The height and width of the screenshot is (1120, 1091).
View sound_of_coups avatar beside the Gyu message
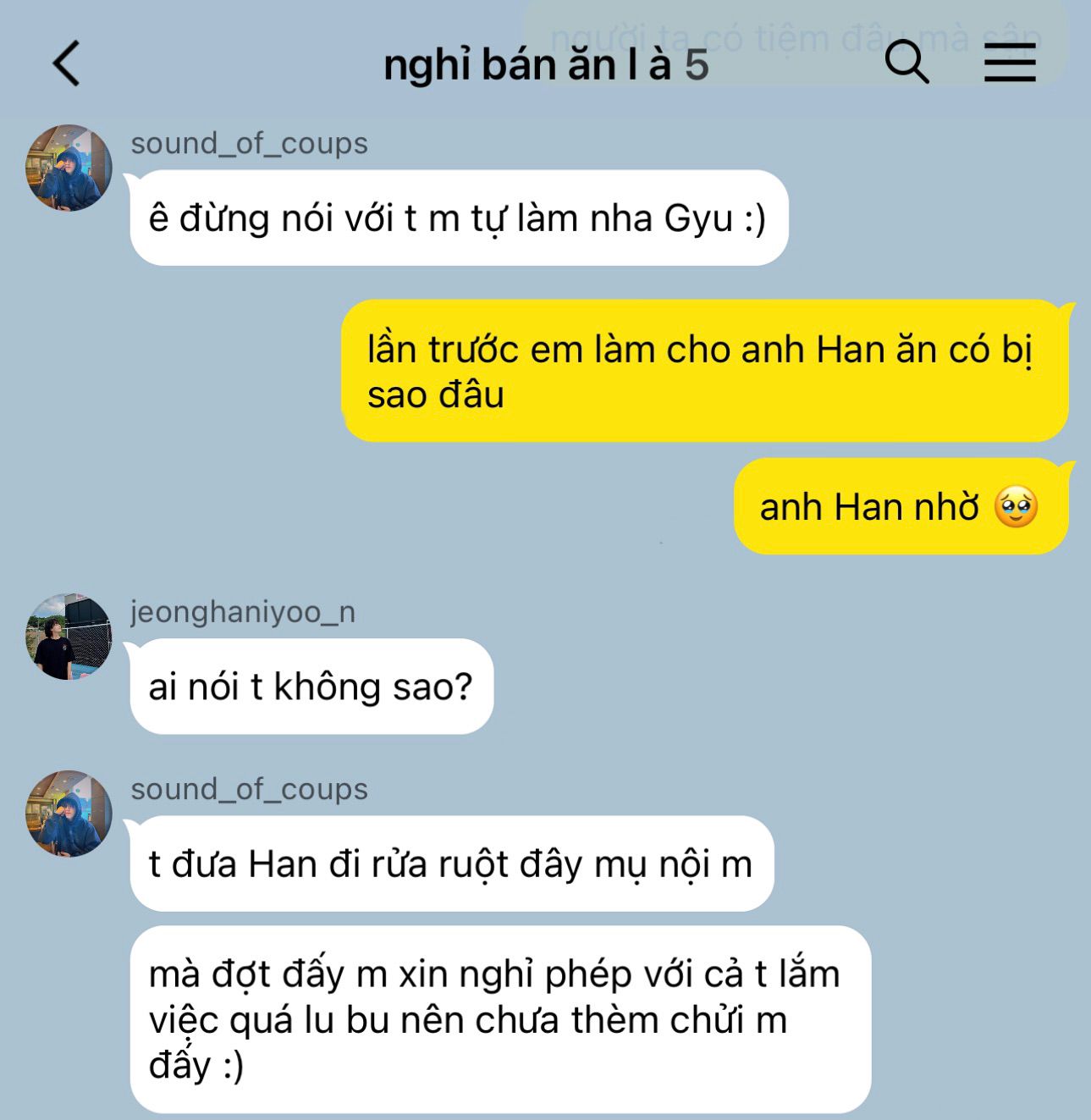click(x=69, y=168)
